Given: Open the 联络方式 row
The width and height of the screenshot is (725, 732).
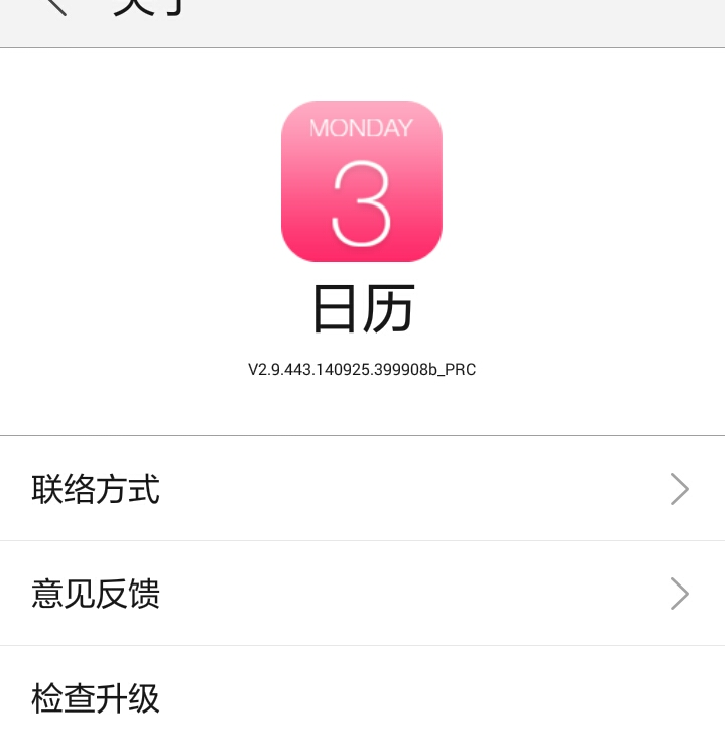Looking at the screenshot, I should tap(362, 489).
